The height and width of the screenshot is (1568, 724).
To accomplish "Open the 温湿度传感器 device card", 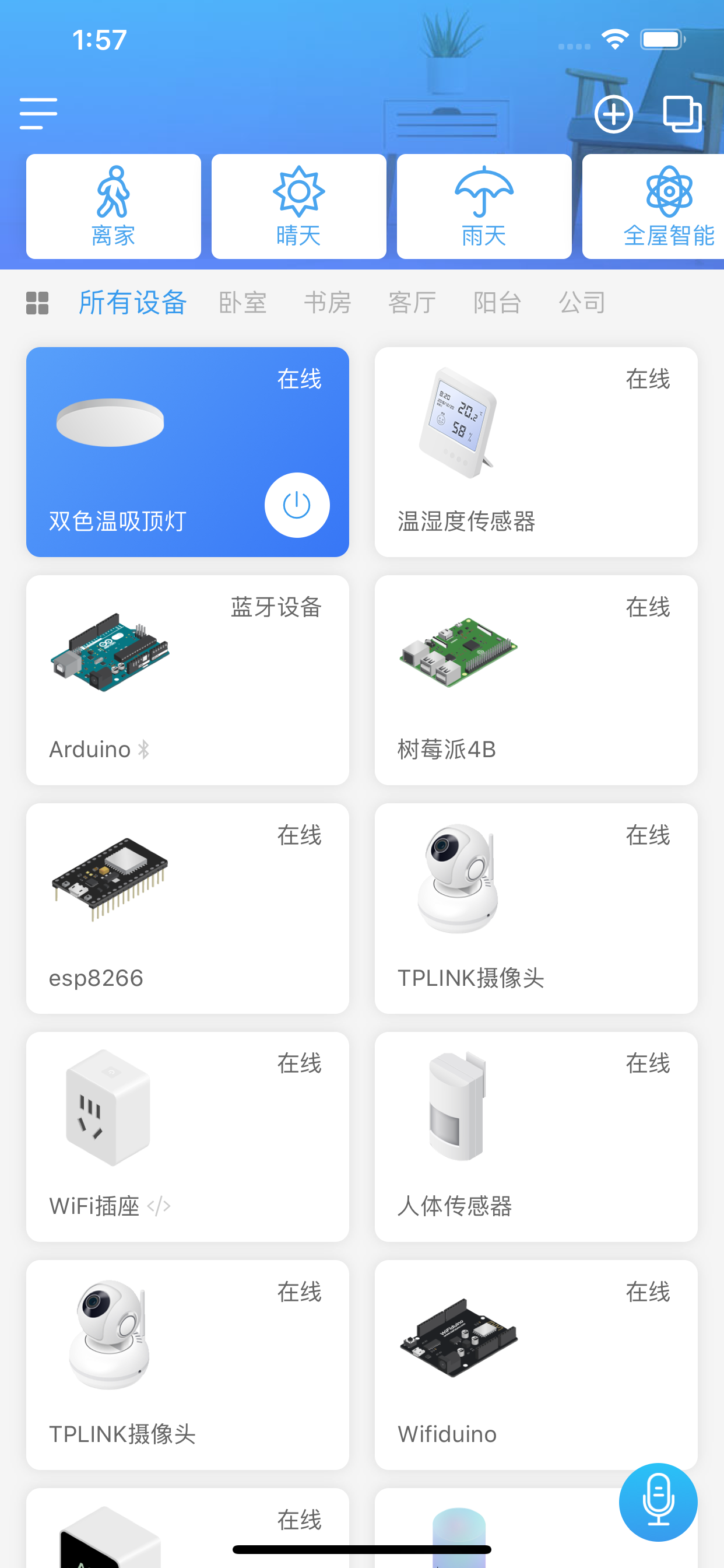I will [536, 452].
